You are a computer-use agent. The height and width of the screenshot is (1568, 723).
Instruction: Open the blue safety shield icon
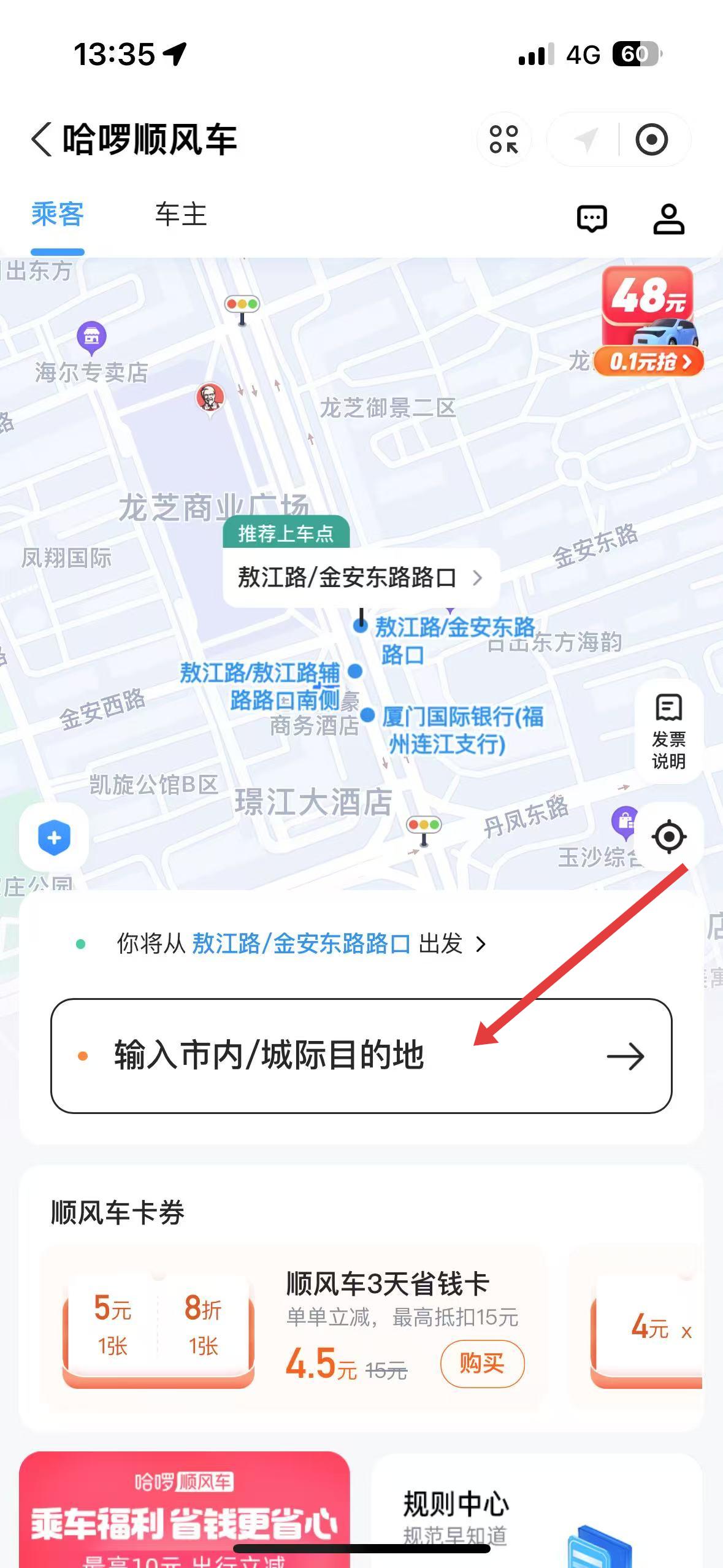coord(54,837)
